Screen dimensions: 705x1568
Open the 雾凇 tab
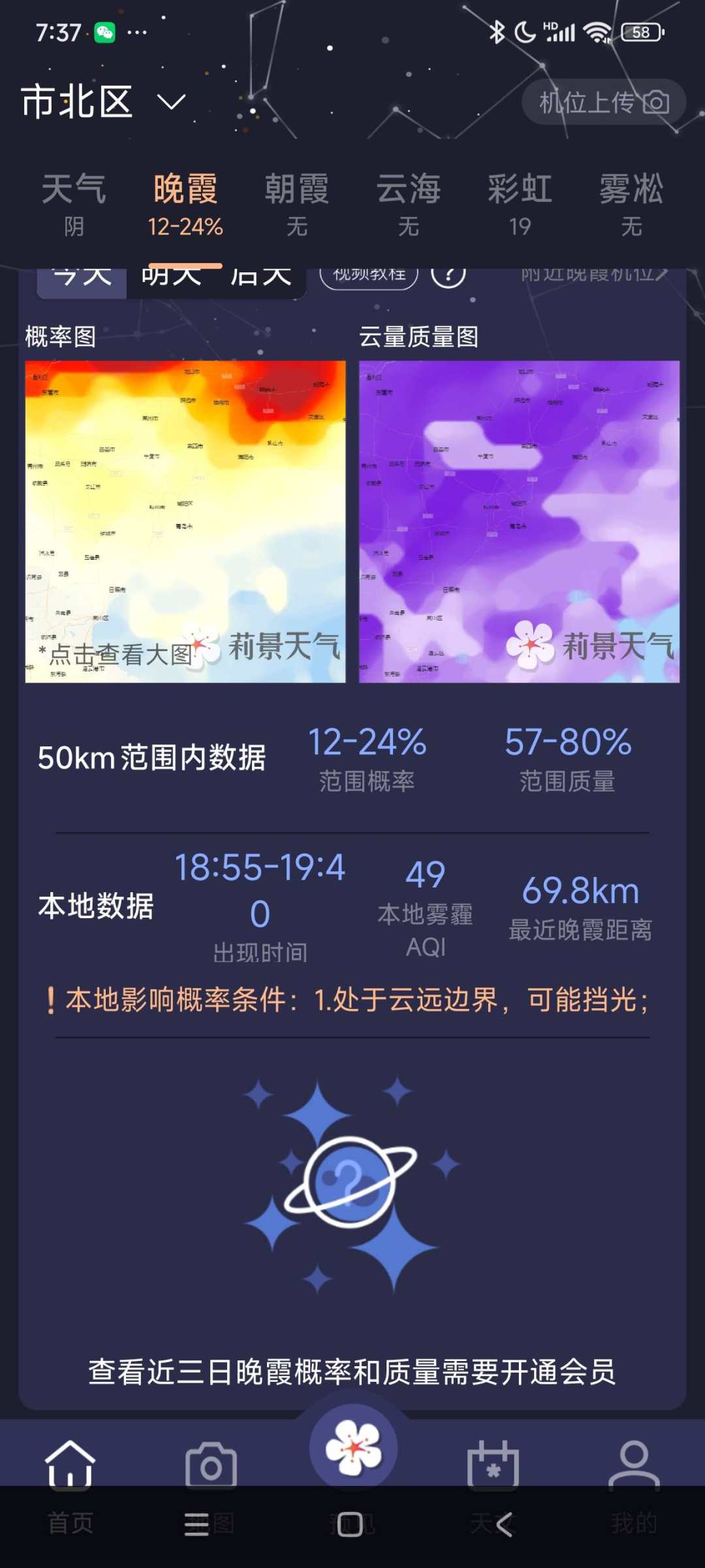coord(632,204)
